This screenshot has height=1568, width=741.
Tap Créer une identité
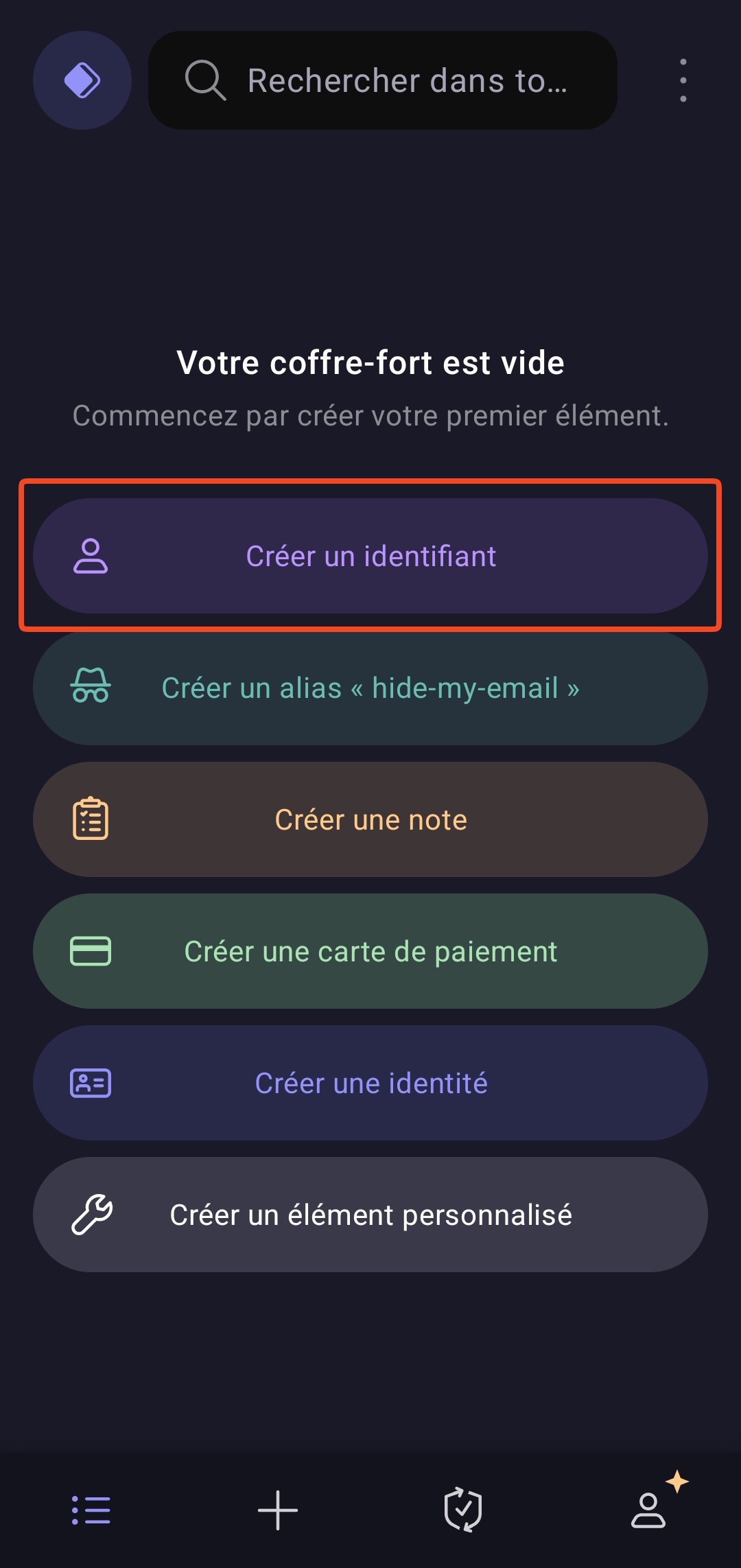(x=370, y=1083)
